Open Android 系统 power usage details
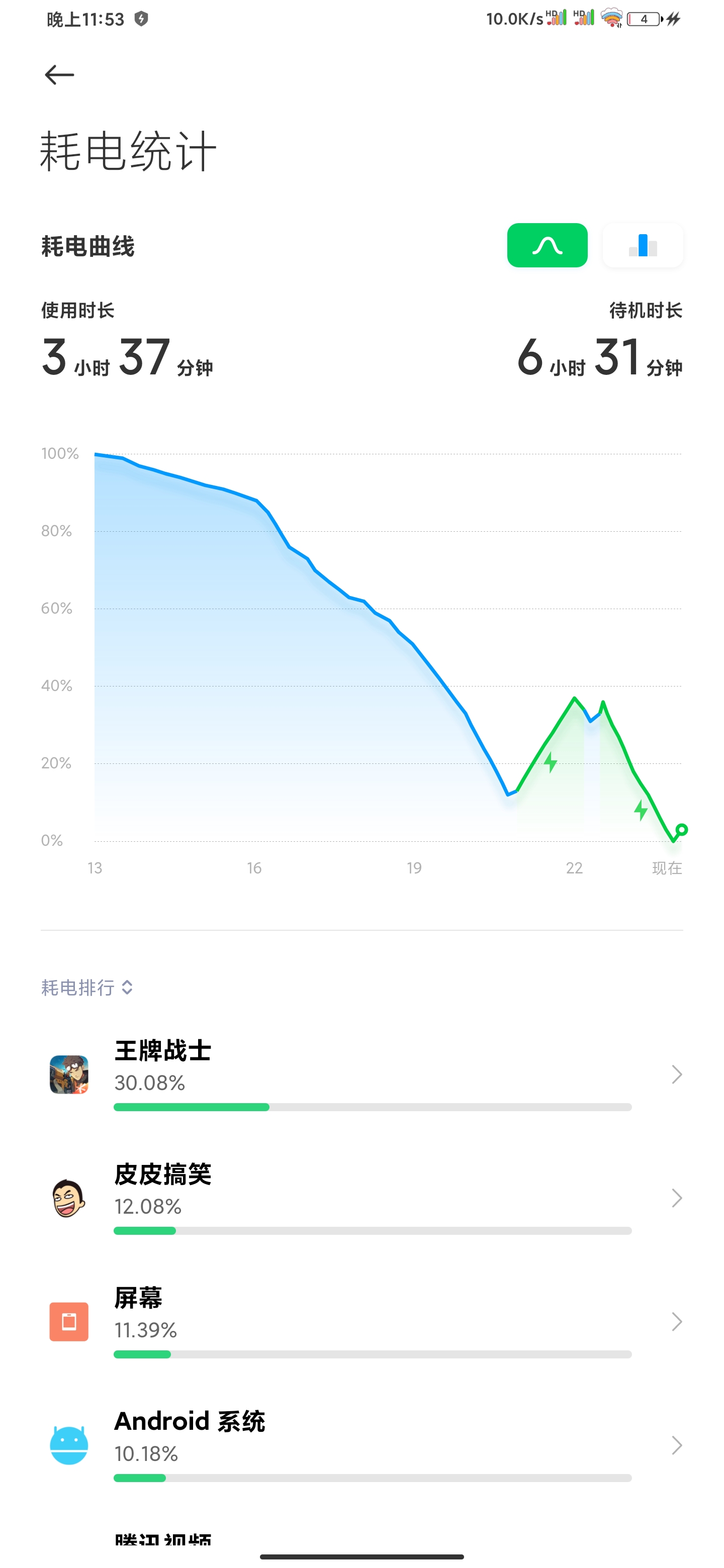 click(361, 1445)
